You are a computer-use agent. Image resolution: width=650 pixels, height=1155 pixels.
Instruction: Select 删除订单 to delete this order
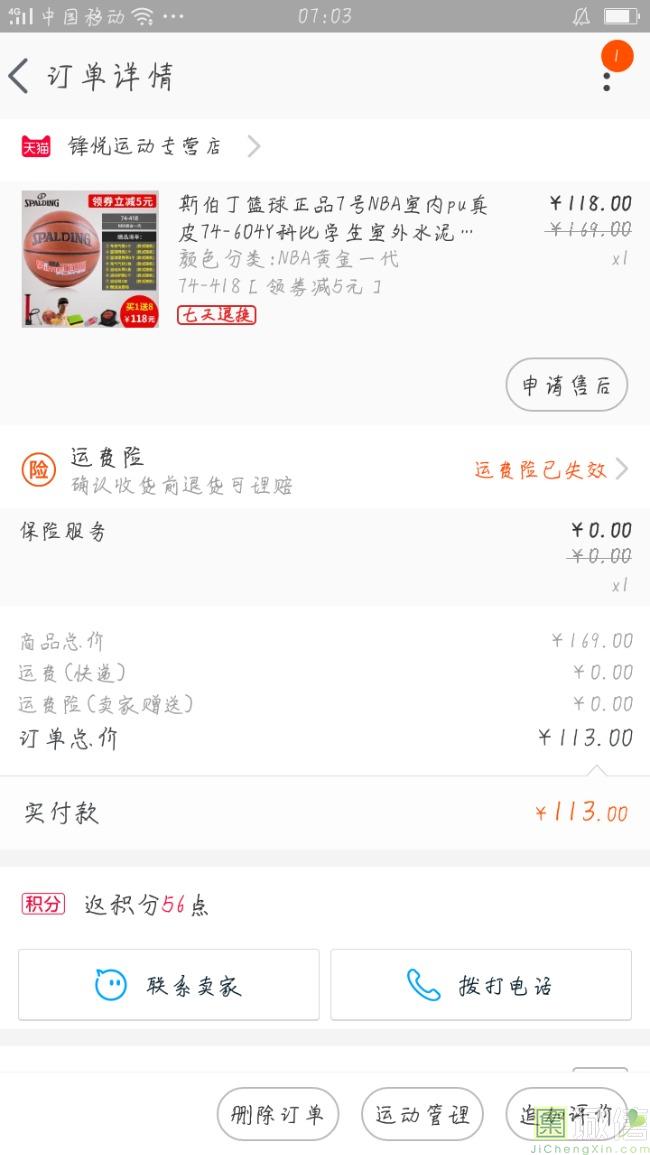point(278,1114)
